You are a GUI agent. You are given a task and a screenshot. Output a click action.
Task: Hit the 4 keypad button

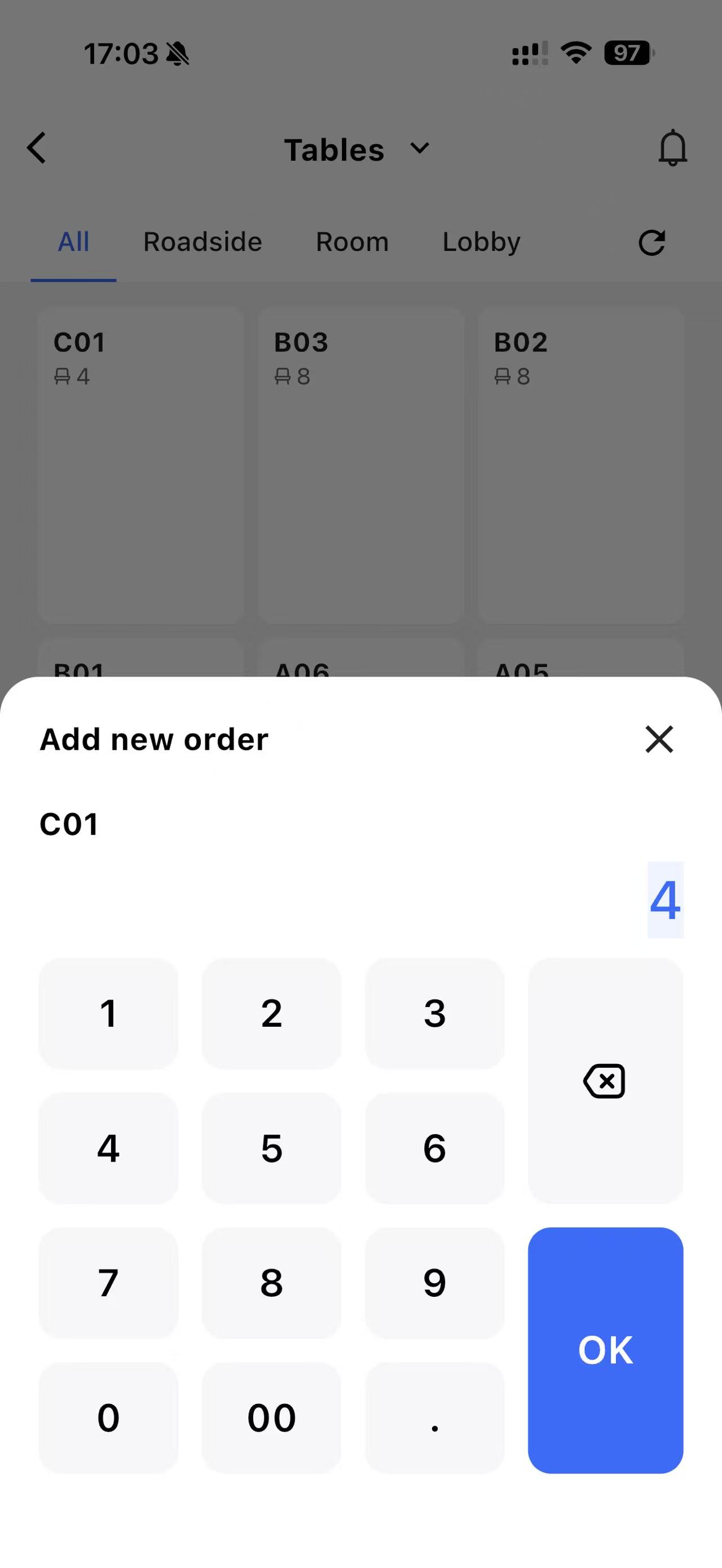click(108, 1148)
